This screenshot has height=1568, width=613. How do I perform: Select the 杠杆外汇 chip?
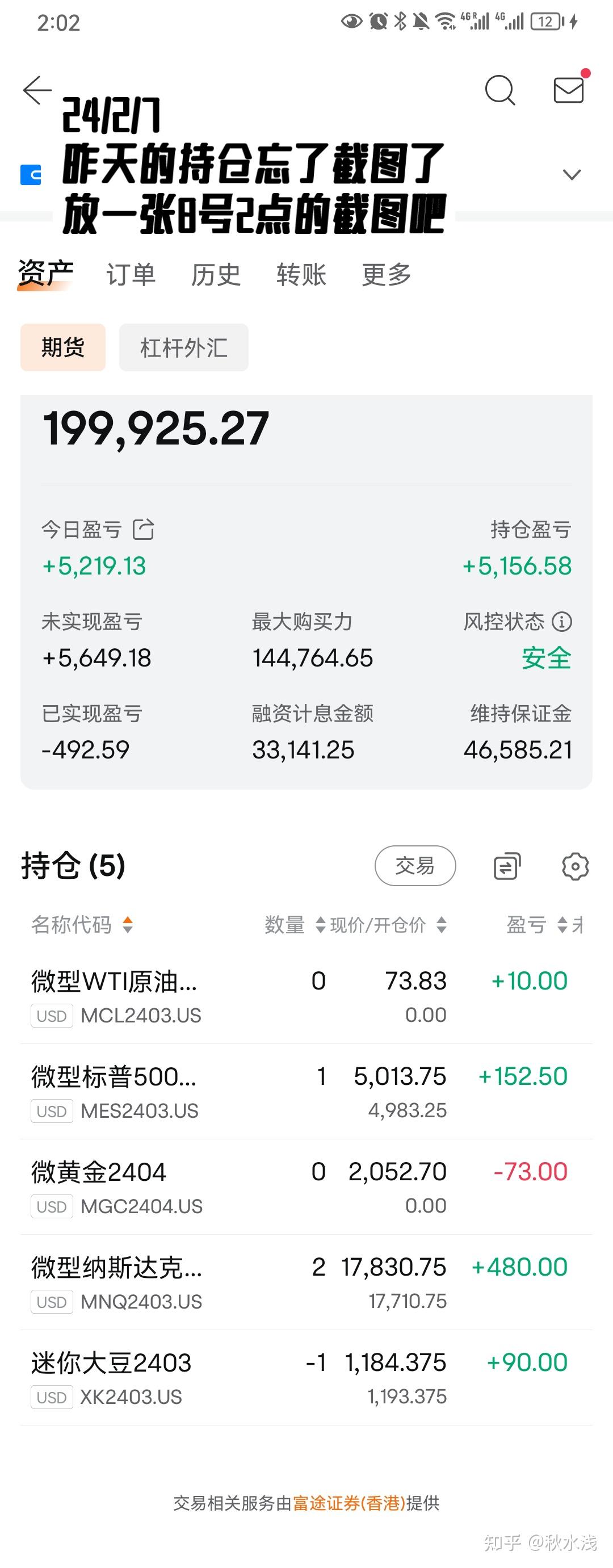183,347
